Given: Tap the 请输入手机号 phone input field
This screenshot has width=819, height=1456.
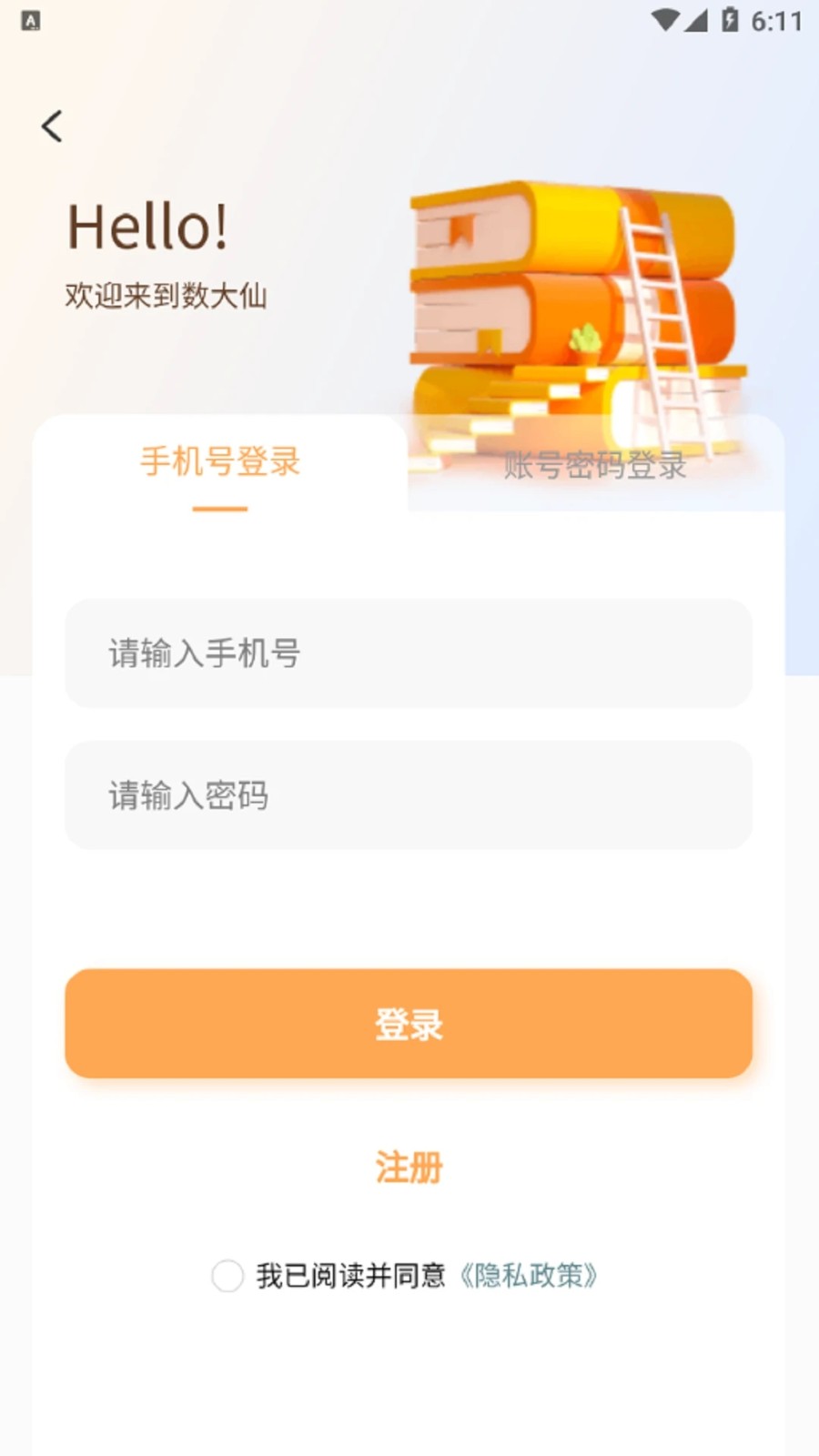Looking at the screenshot, I should (409, 653).
